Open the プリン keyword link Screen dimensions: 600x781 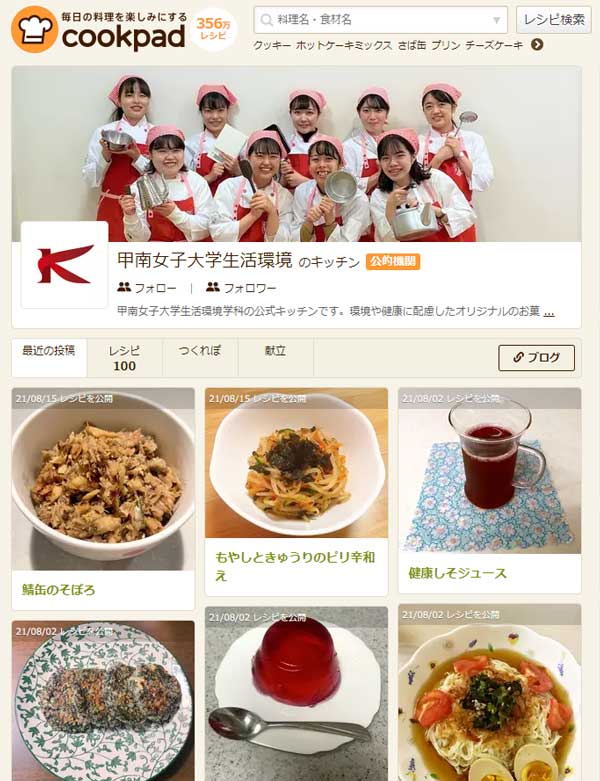coord(447,45)
